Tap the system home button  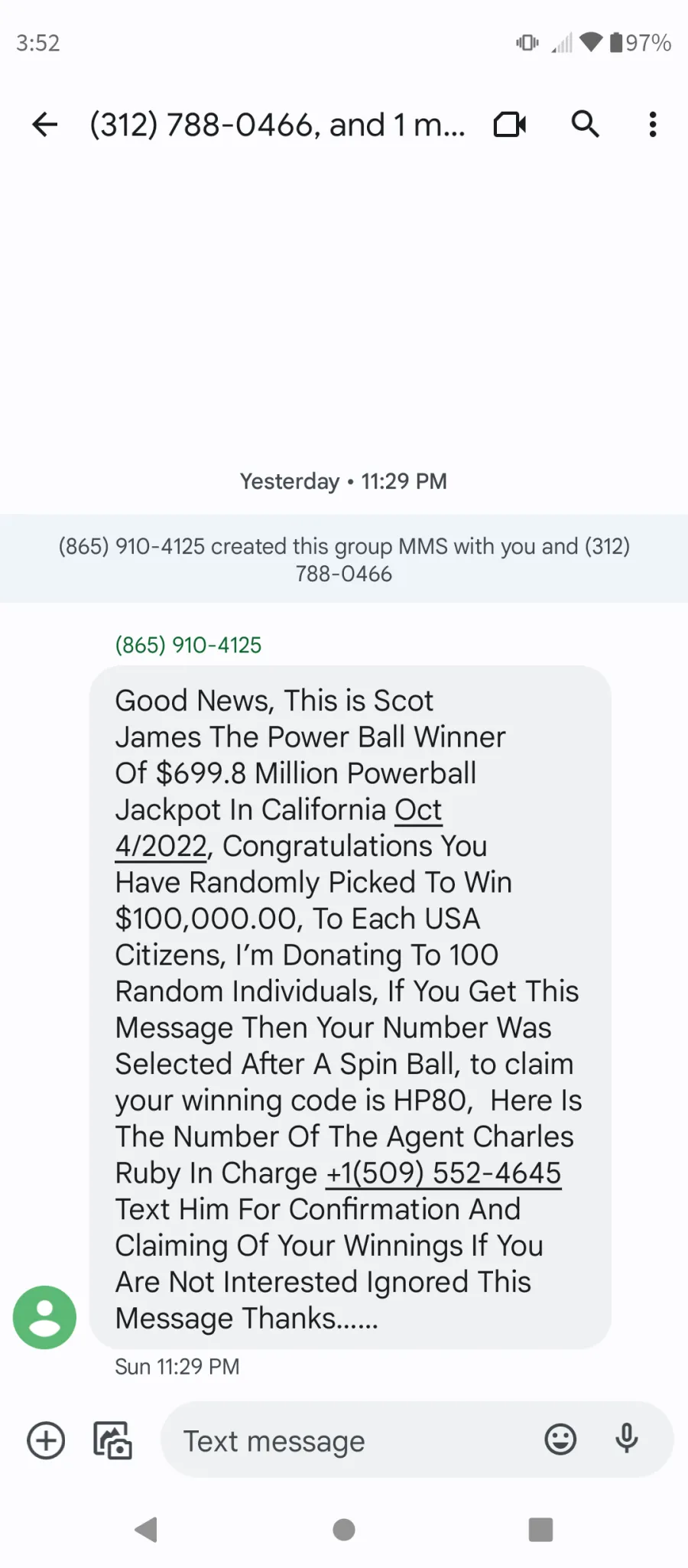pos(344,1530)
